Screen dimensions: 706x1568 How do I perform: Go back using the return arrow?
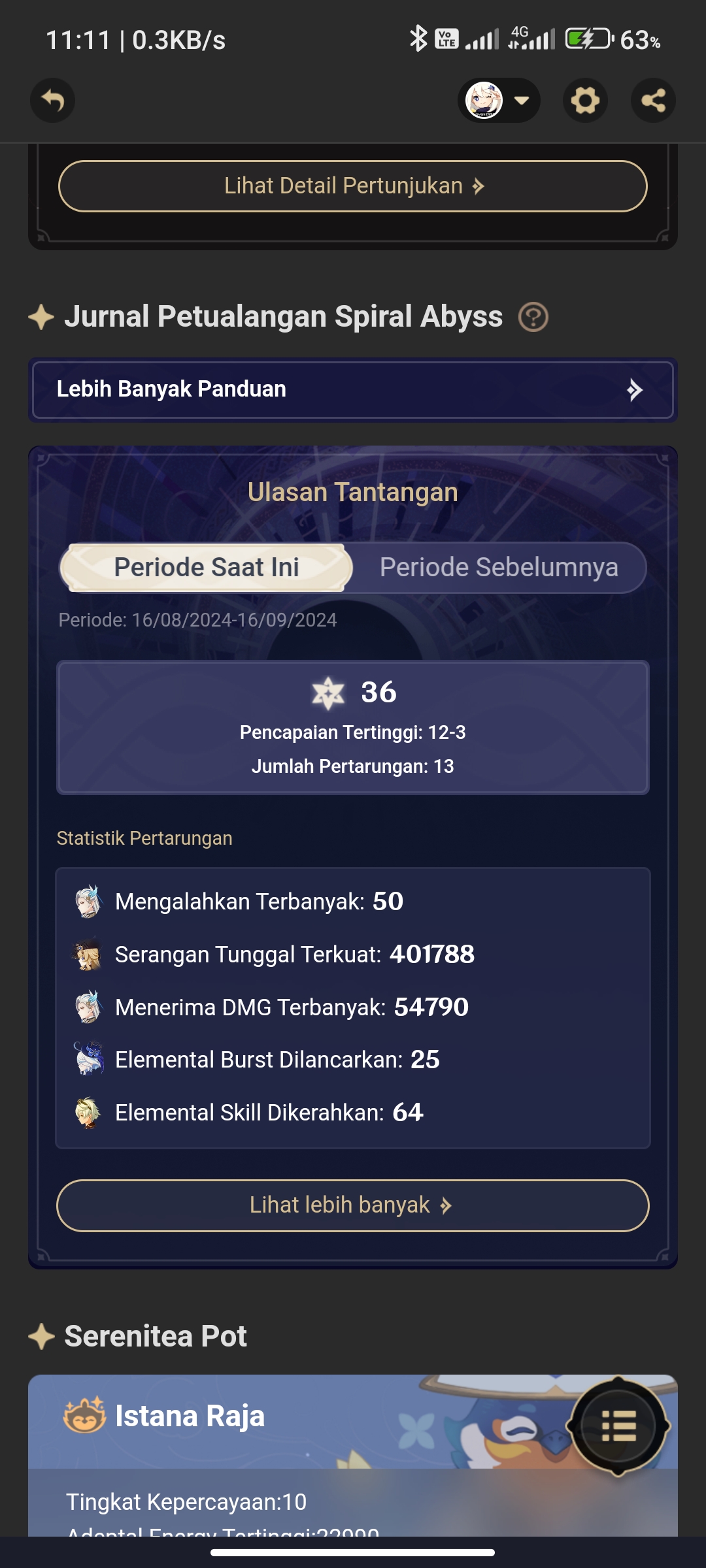point(52,101)
